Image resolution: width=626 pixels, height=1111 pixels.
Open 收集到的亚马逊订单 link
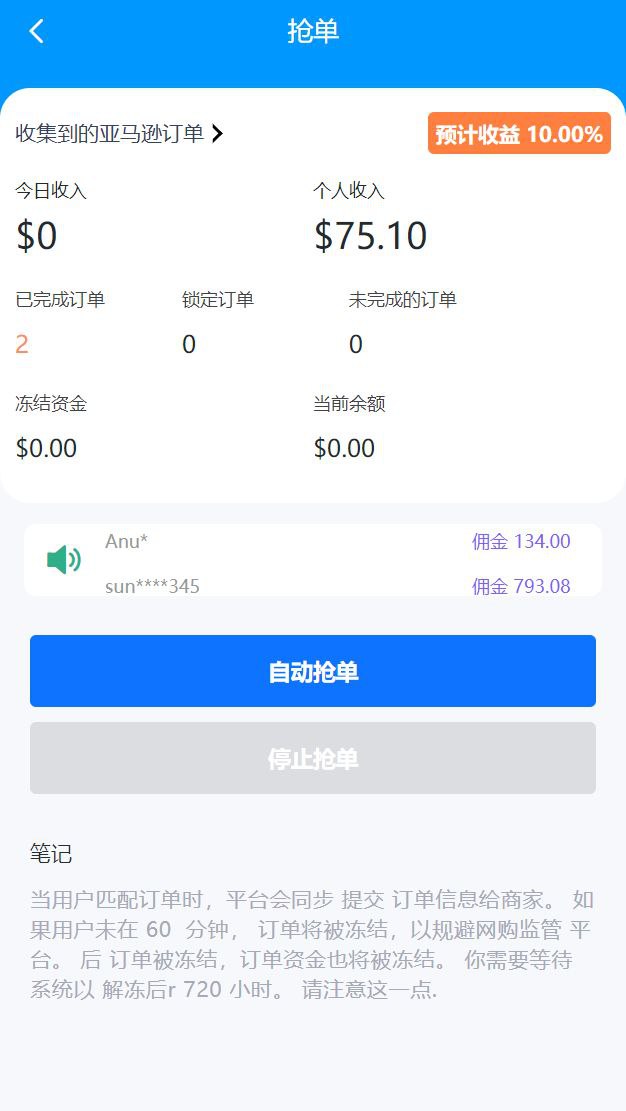pyautogui.click(x=119, y=133)
